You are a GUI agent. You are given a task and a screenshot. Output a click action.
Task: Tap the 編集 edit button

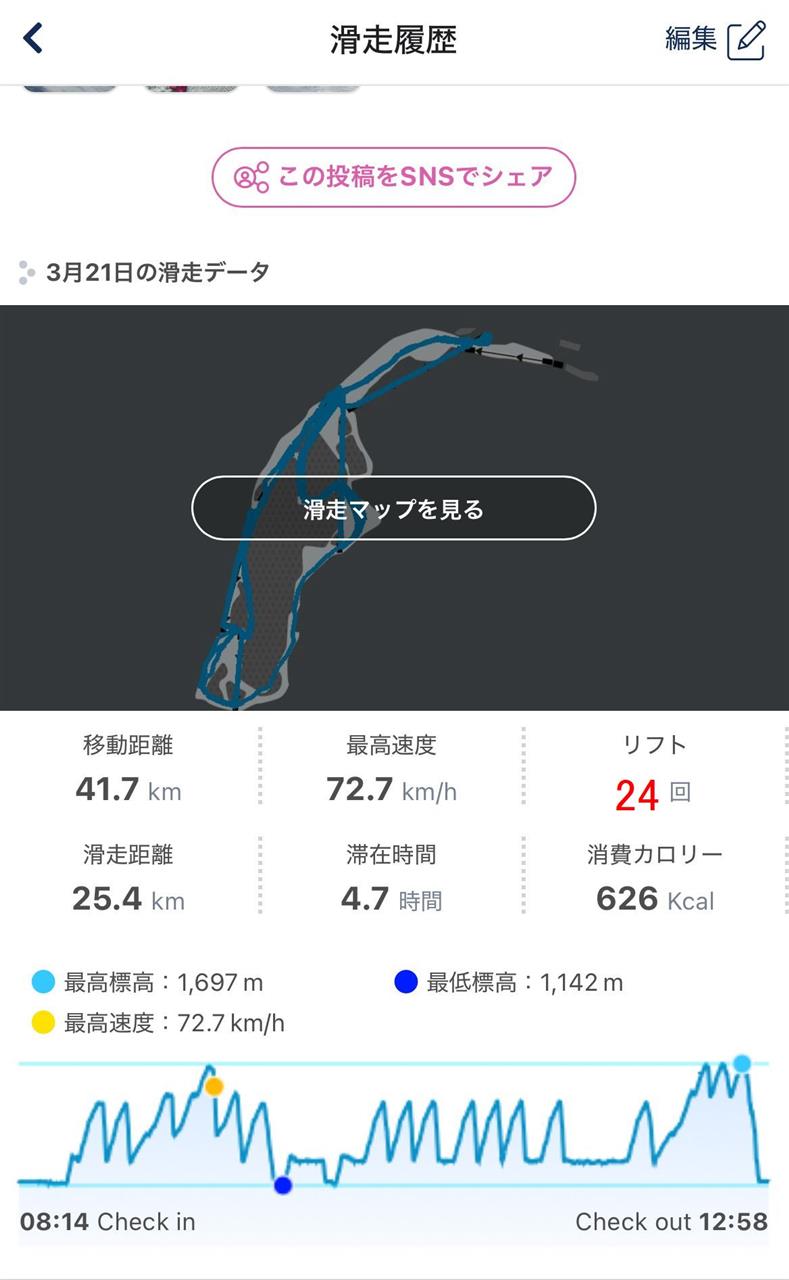tap(715, 40)
